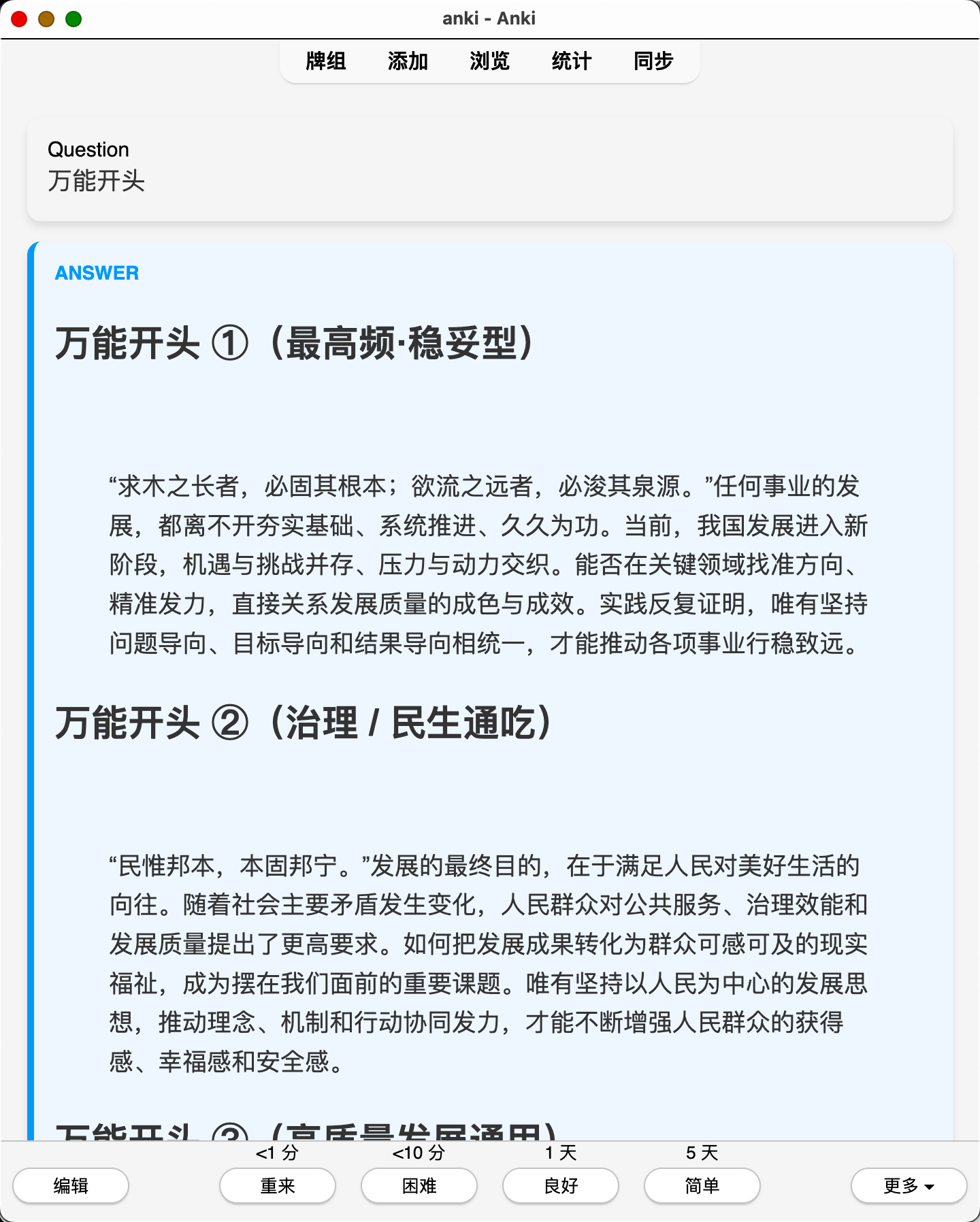
Task: Expand the 更多 more menu
Action: coord(909,1186)
